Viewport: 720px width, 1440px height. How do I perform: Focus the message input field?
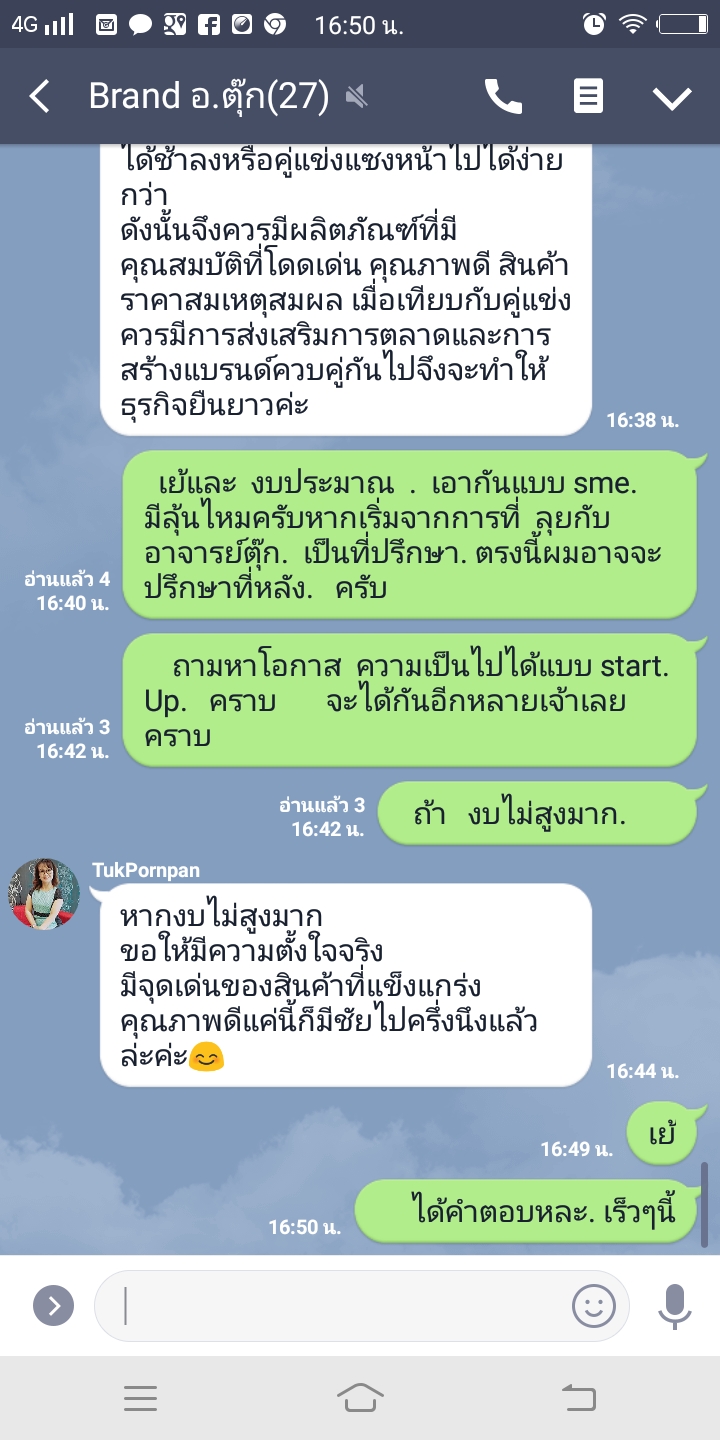[x=340, y=1305]
